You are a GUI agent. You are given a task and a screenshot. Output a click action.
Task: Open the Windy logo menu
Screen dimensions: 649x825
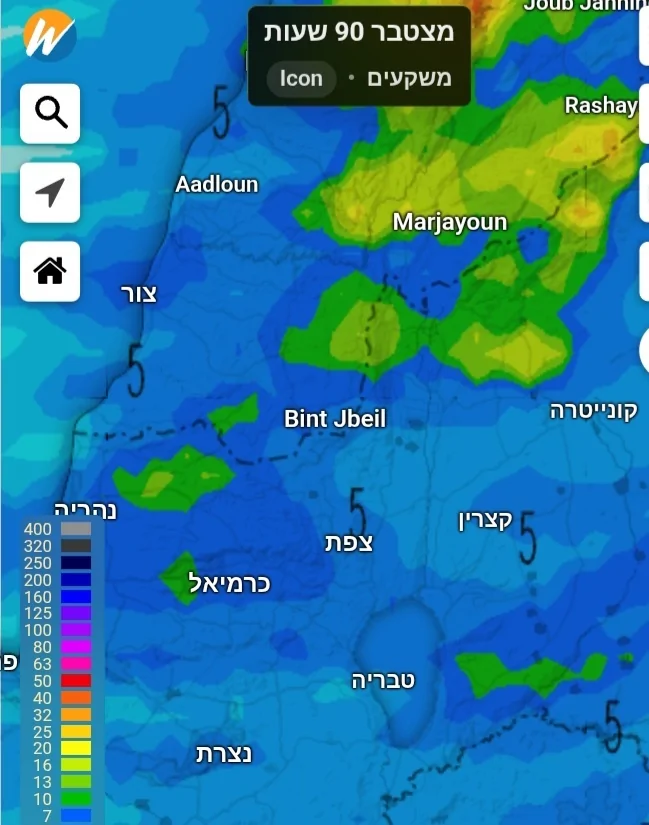coord(49,36)
